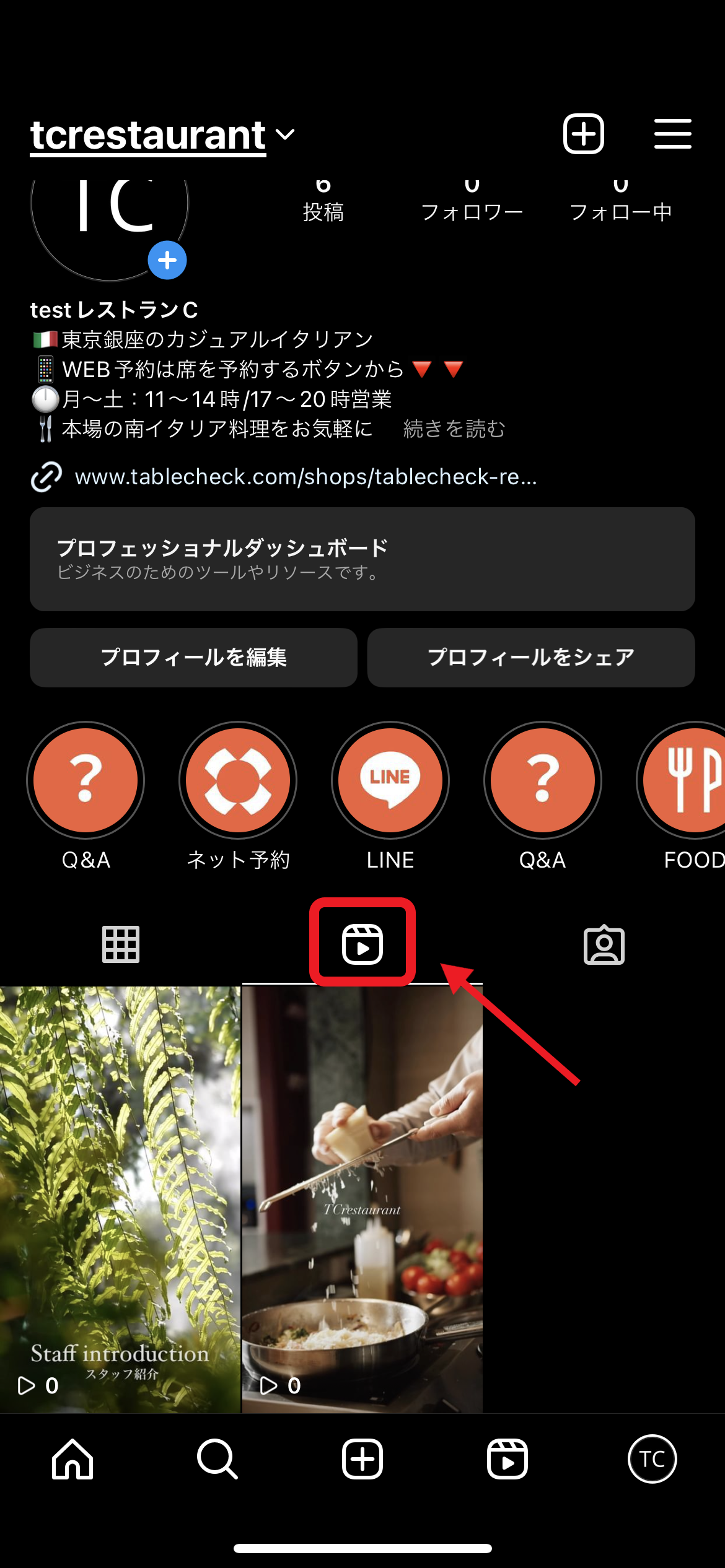Image resolution: width=725 pixels, height=1568 pixels.
Task: Expand the bio with 続きを読む
Action: (454, 429)
